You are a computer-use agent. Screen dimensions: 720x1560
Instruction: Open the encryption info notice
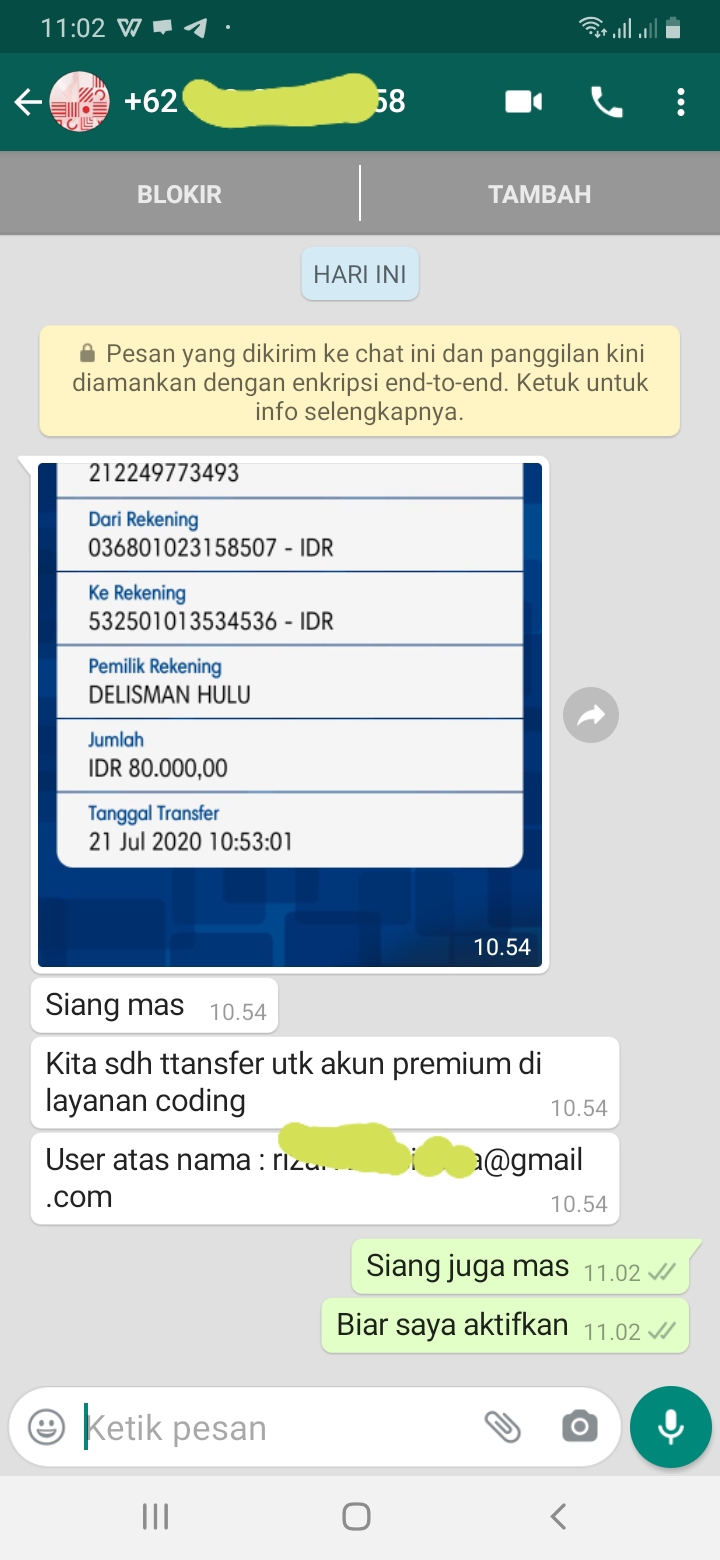click(360, 382)
